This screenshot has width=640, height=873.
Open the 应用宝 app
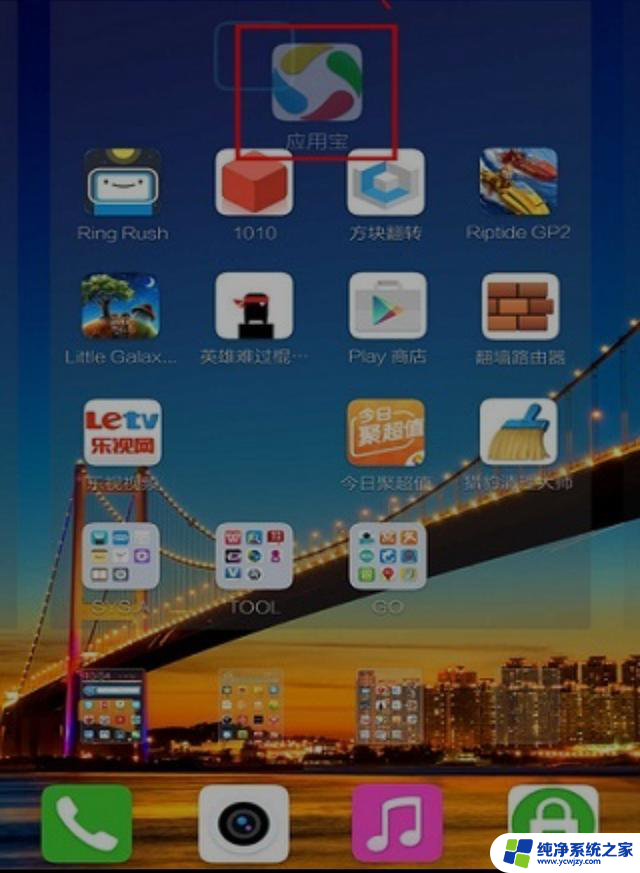tap(317, 82)
